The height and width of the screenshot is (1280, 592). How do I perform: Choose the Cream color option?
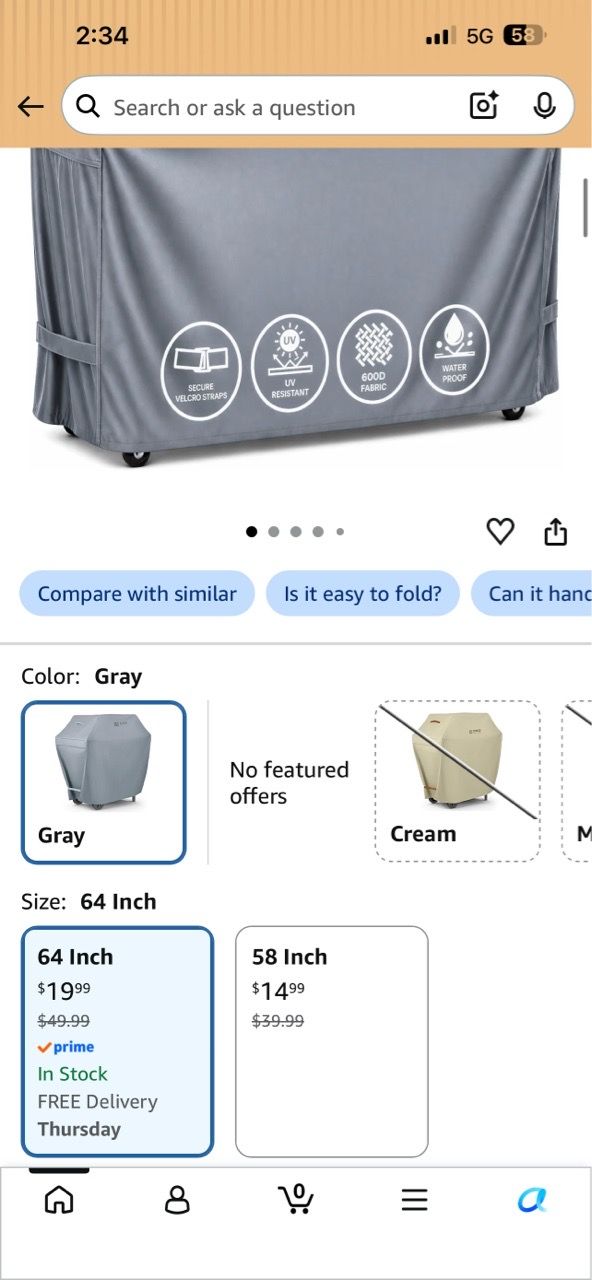(x=457, y=781)
